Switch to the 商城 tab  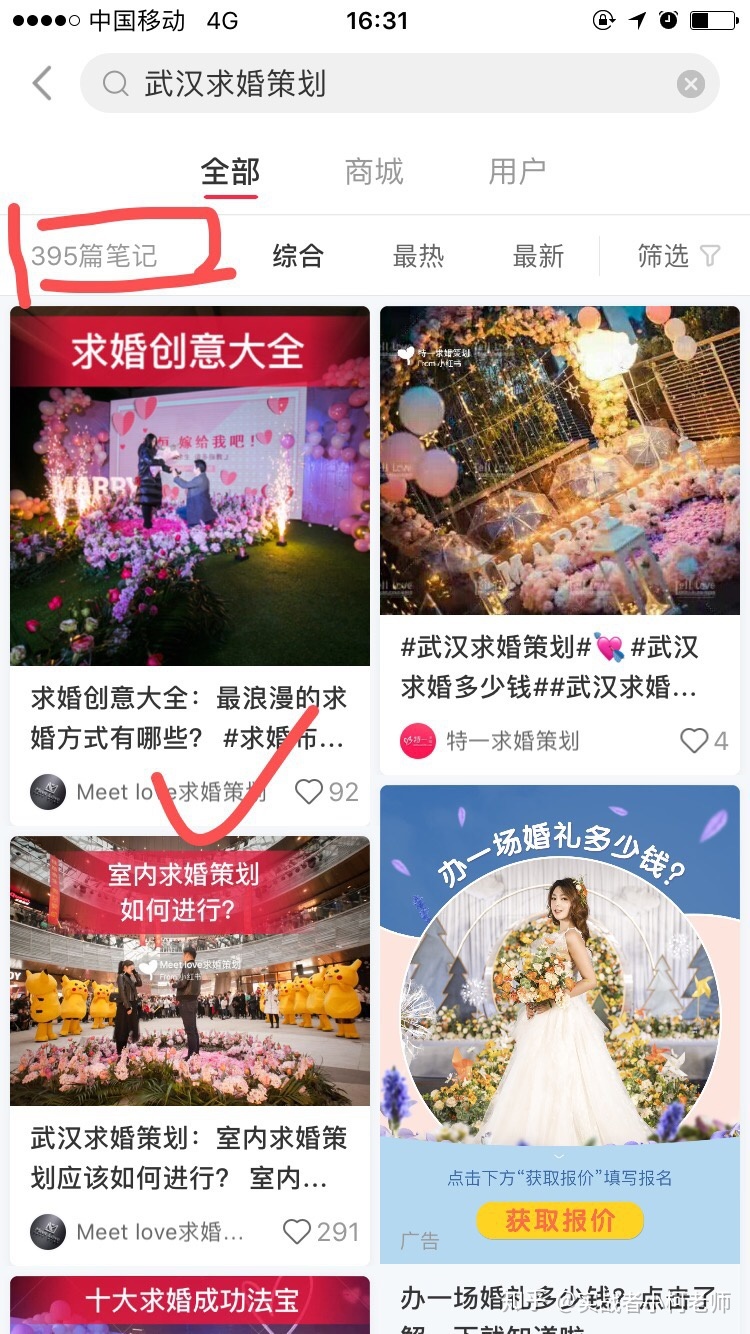pyautogui.click(x=374, y=171)
